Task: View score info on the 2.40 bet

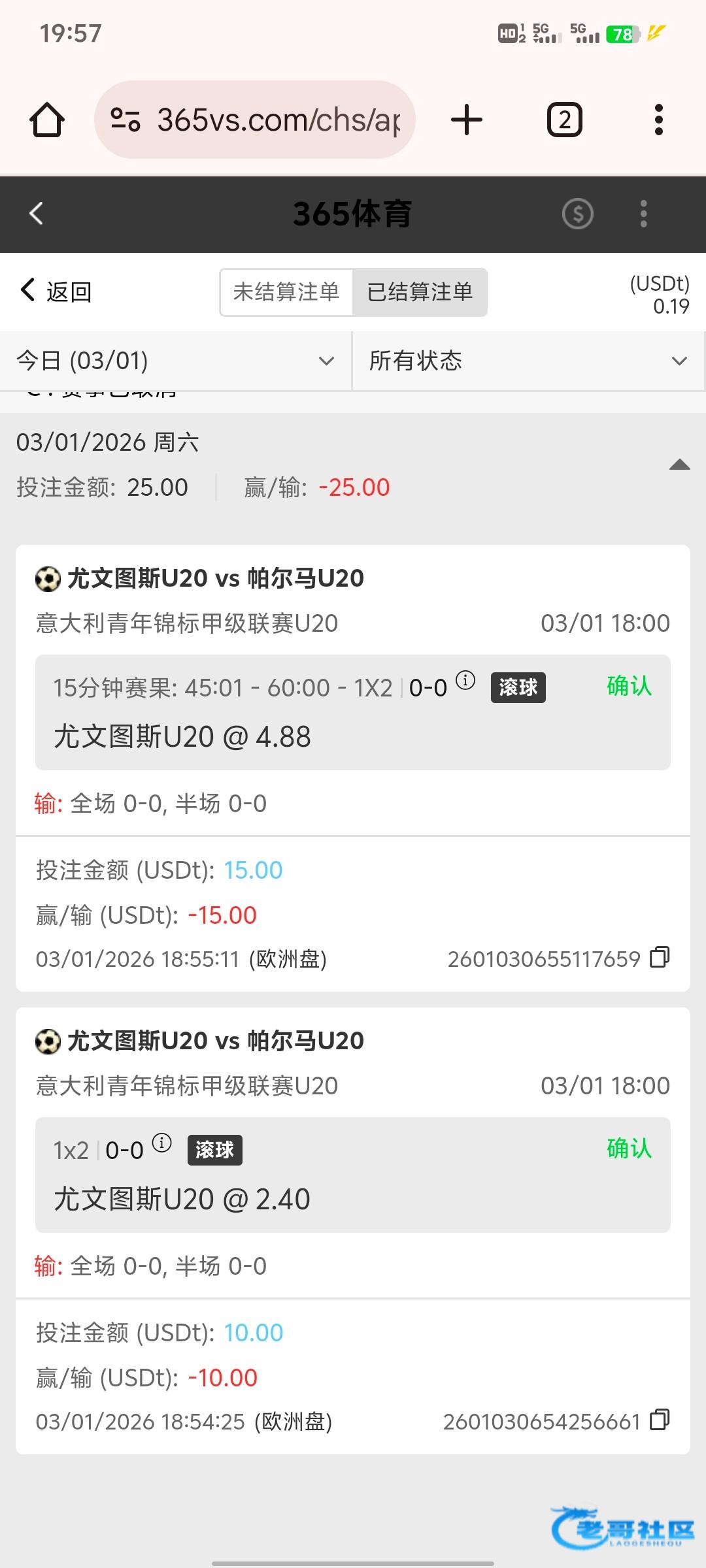Action: point(161,1143)
